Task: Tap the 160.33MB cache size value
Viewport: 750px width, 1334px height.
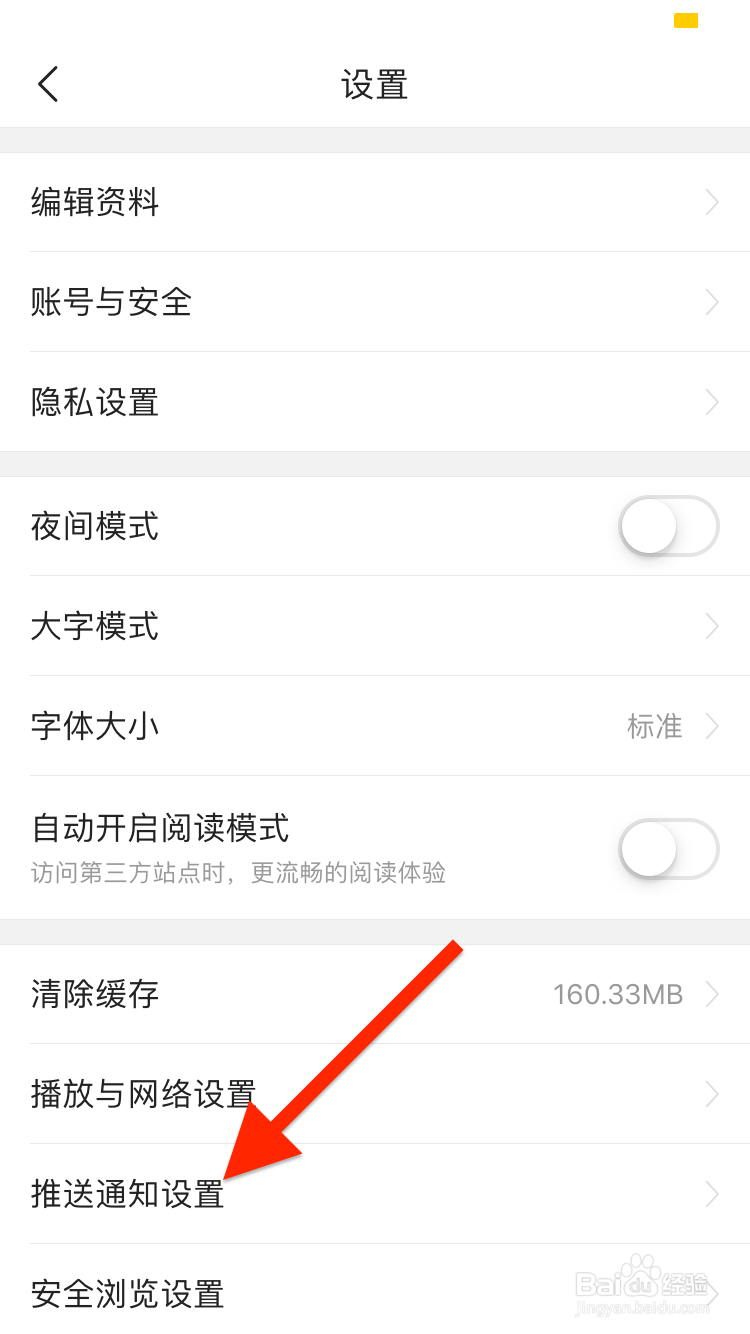Action: pyautogui.click(x=619, y=994)
